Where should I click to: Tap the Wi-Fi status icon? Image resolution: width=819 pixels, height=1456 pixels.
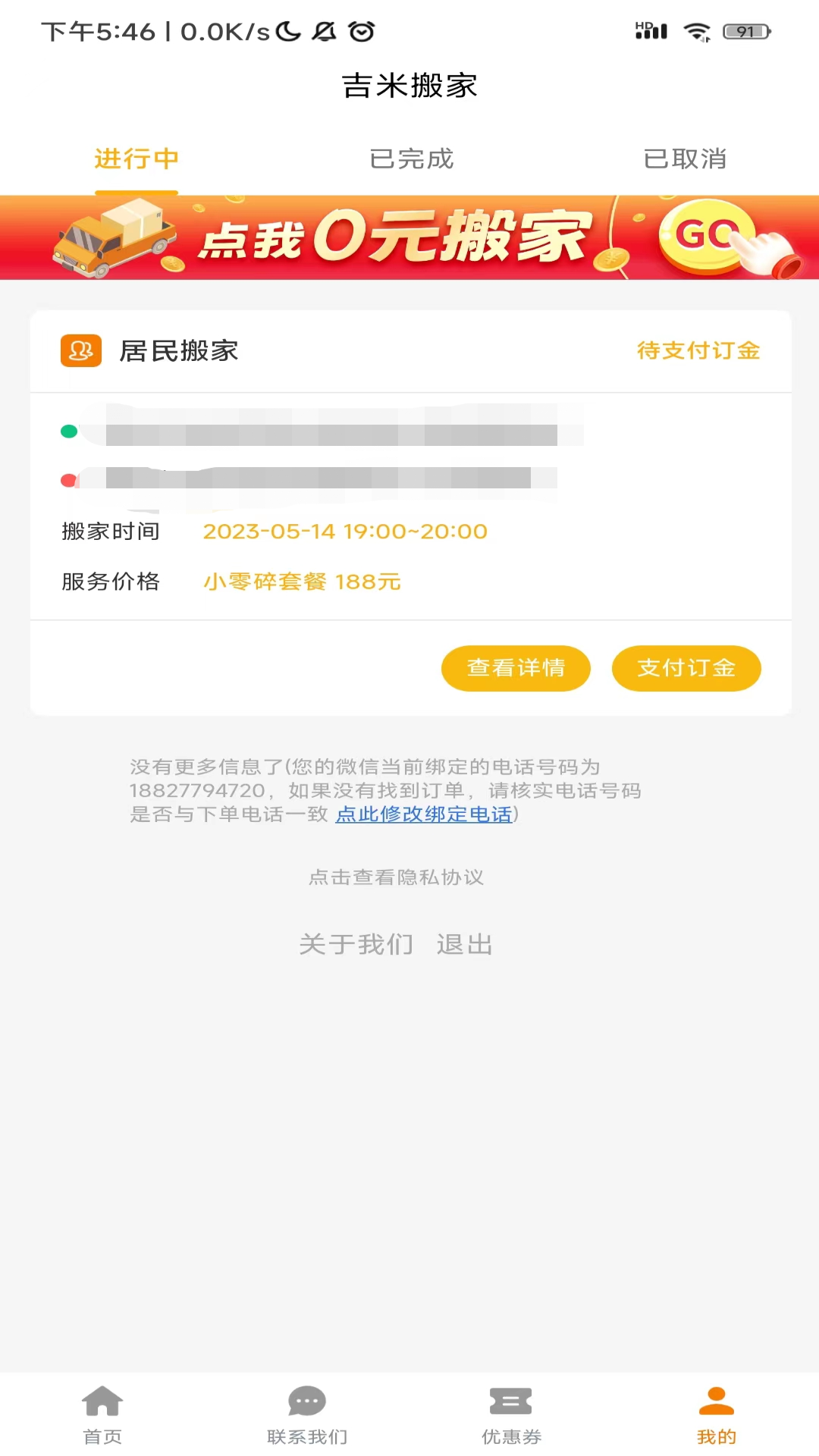point(695,32)
